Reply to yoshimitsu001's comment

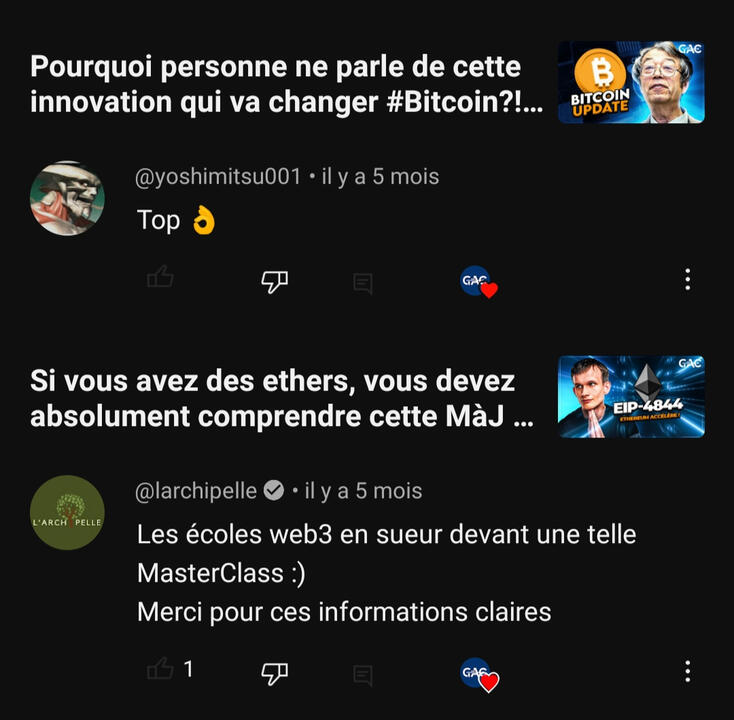[x=363, y=283]
